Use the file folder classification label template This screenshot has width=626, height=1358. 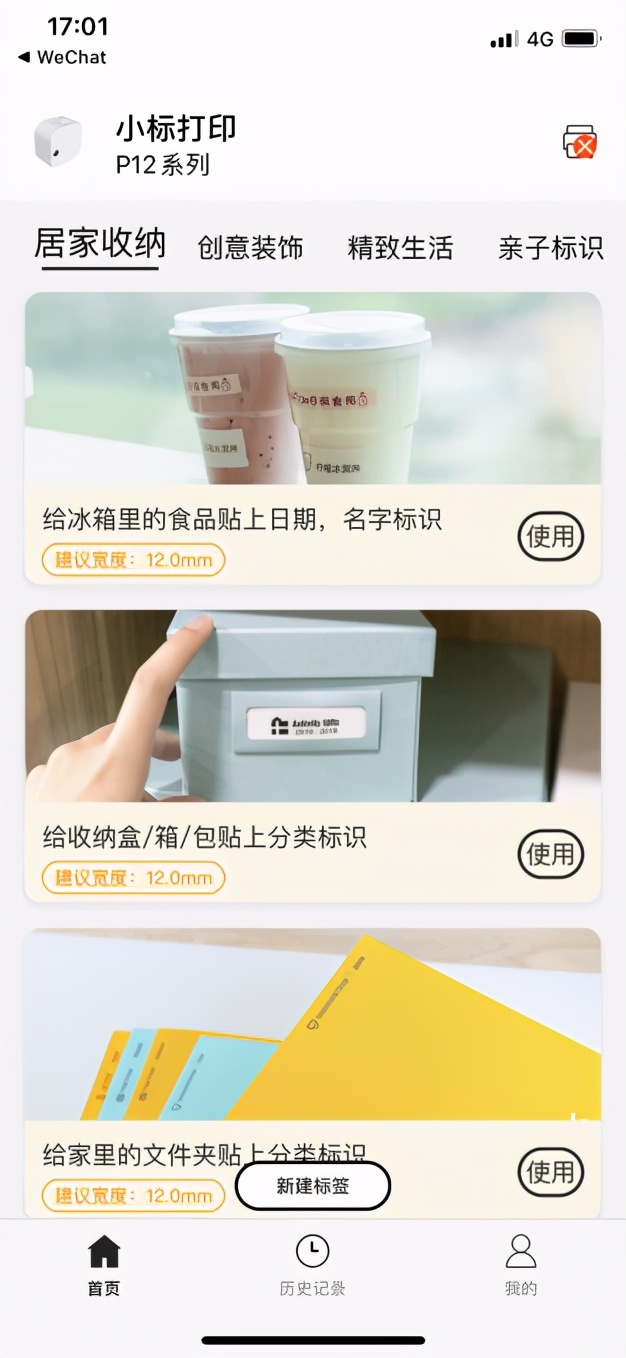[551, 1171]
